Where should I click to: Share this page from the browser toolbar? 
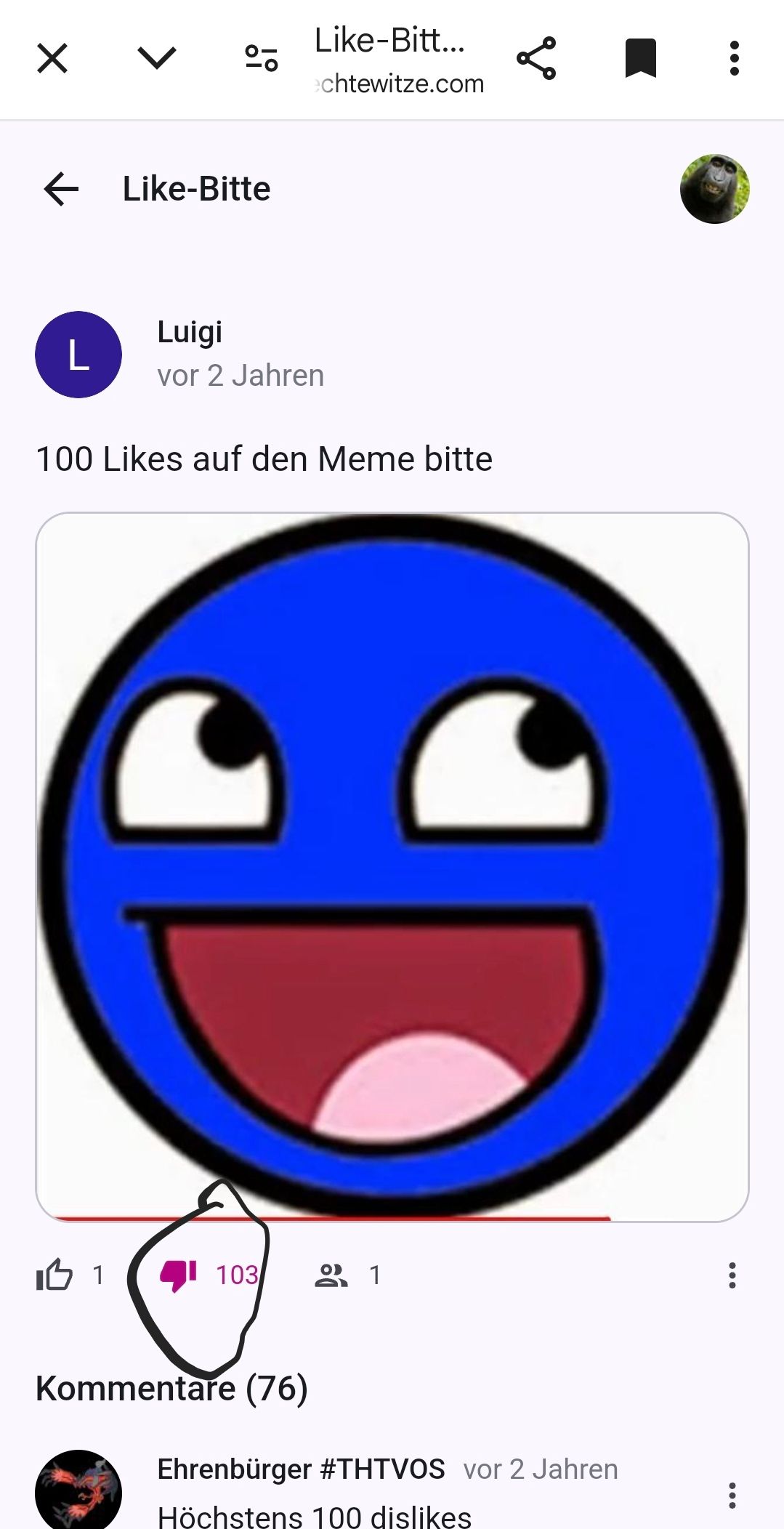[x=536, y=58]
